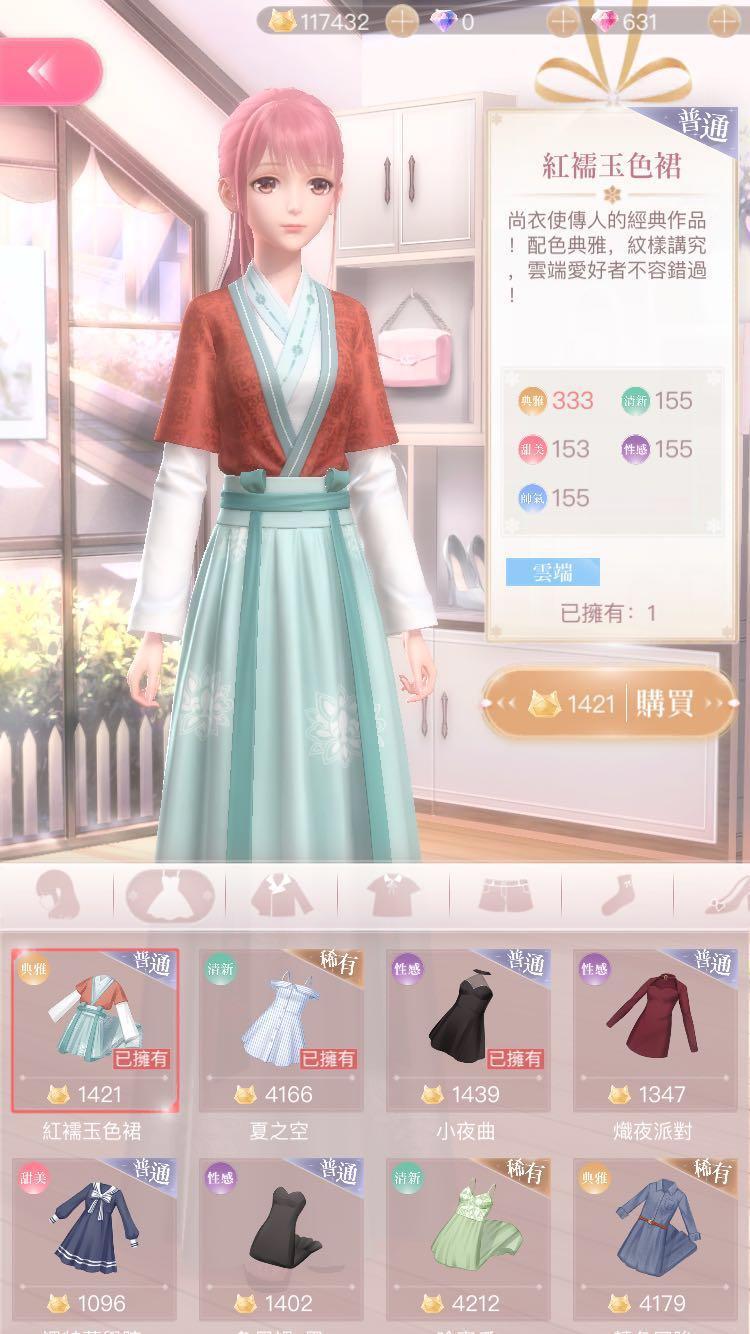Switch to the coat category tab
This screenshot has width=750, height=1334.
click(x=281, y=893)
